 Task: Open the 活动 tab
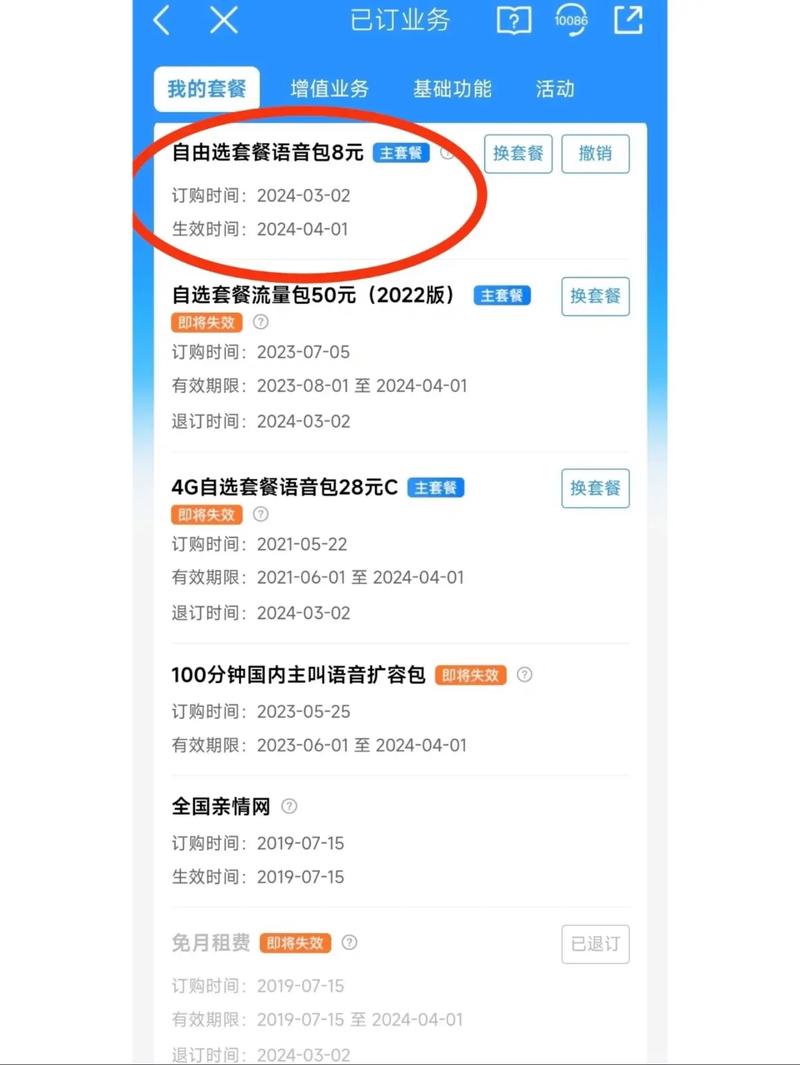(555, 89)
